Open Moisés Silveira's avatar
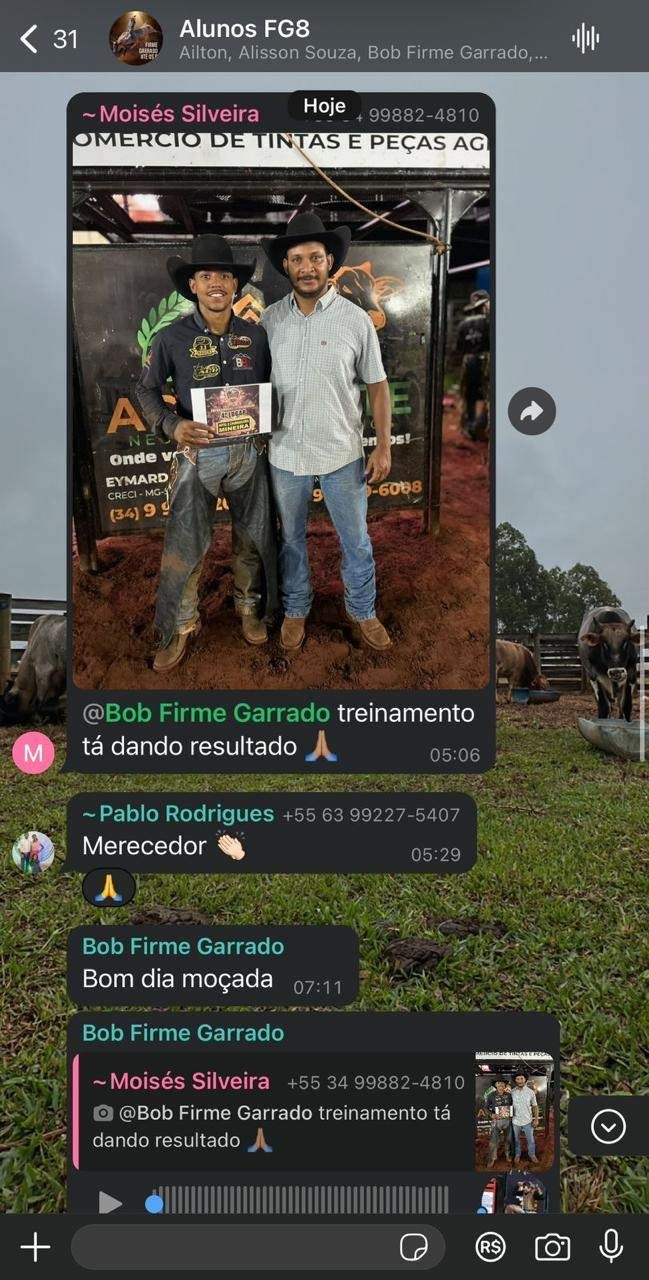Screen dimensions: 649x1280 click(33, 752)
